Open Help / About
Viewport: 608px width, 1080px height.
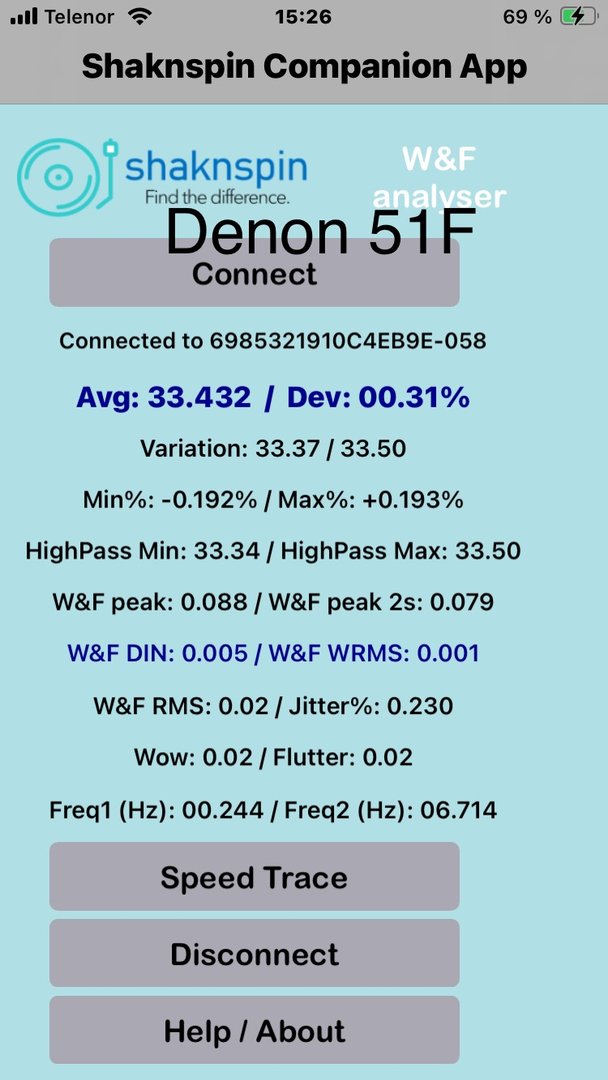254,1030
